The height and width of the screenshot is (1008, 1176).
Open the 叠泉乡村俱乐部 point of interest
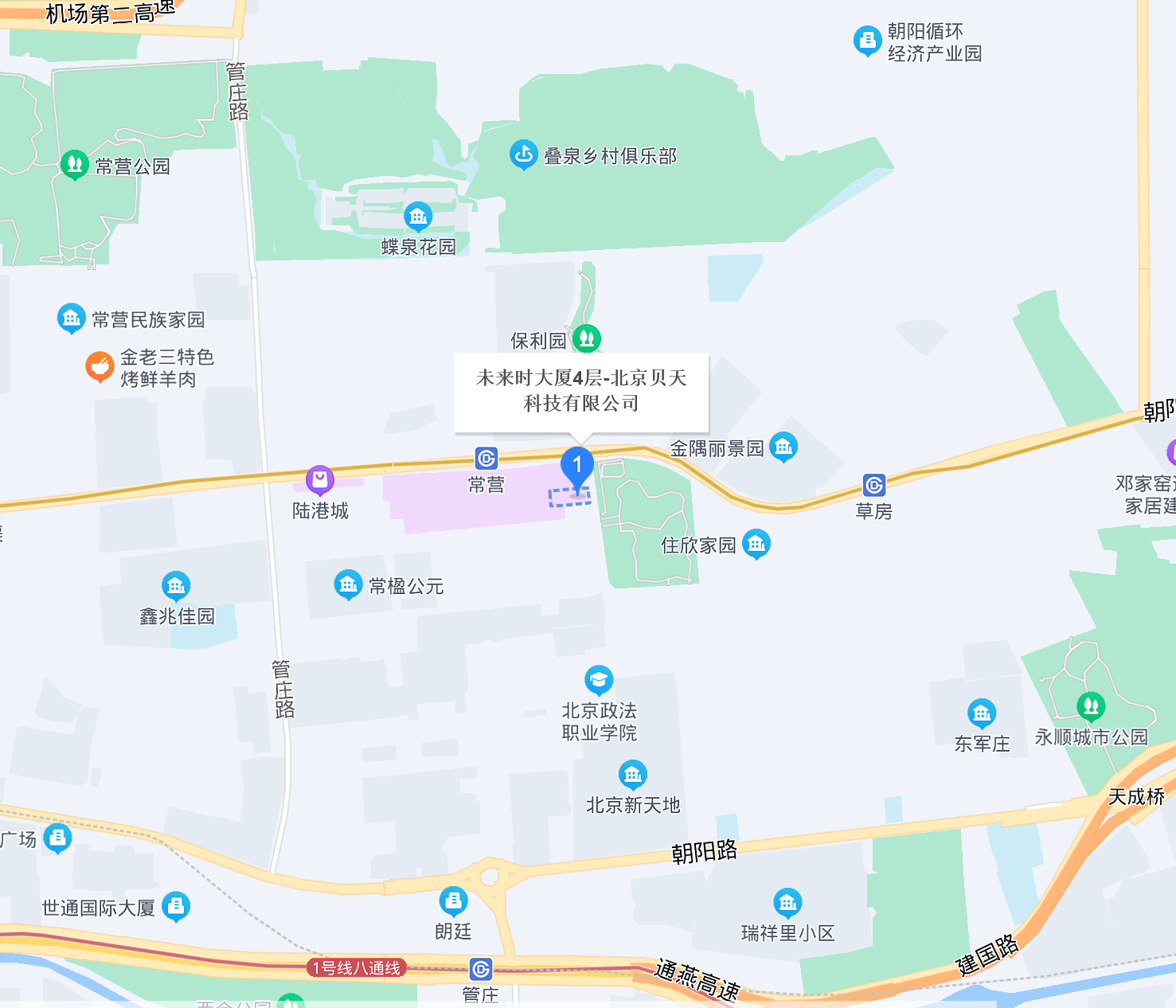tap(523, 154)
